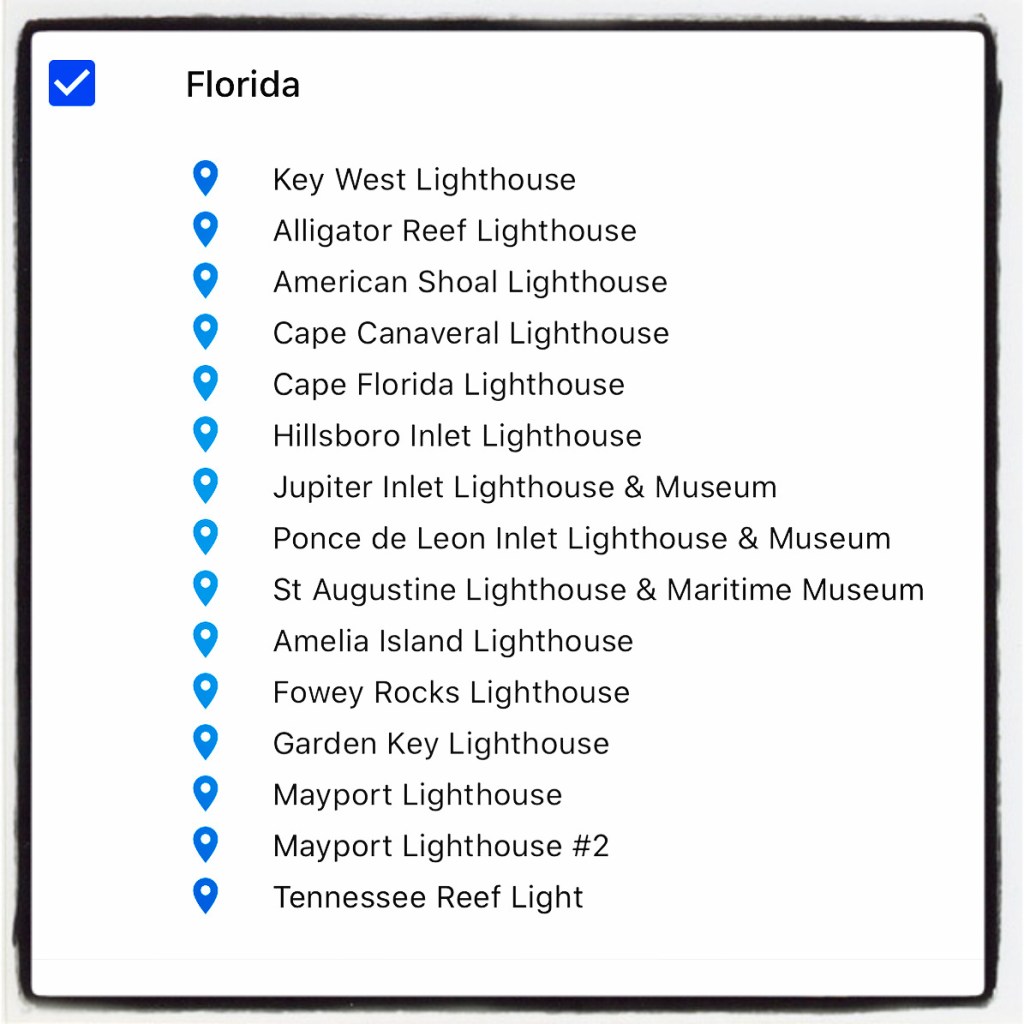Open American Shoal Lighthouse entry

470,282
